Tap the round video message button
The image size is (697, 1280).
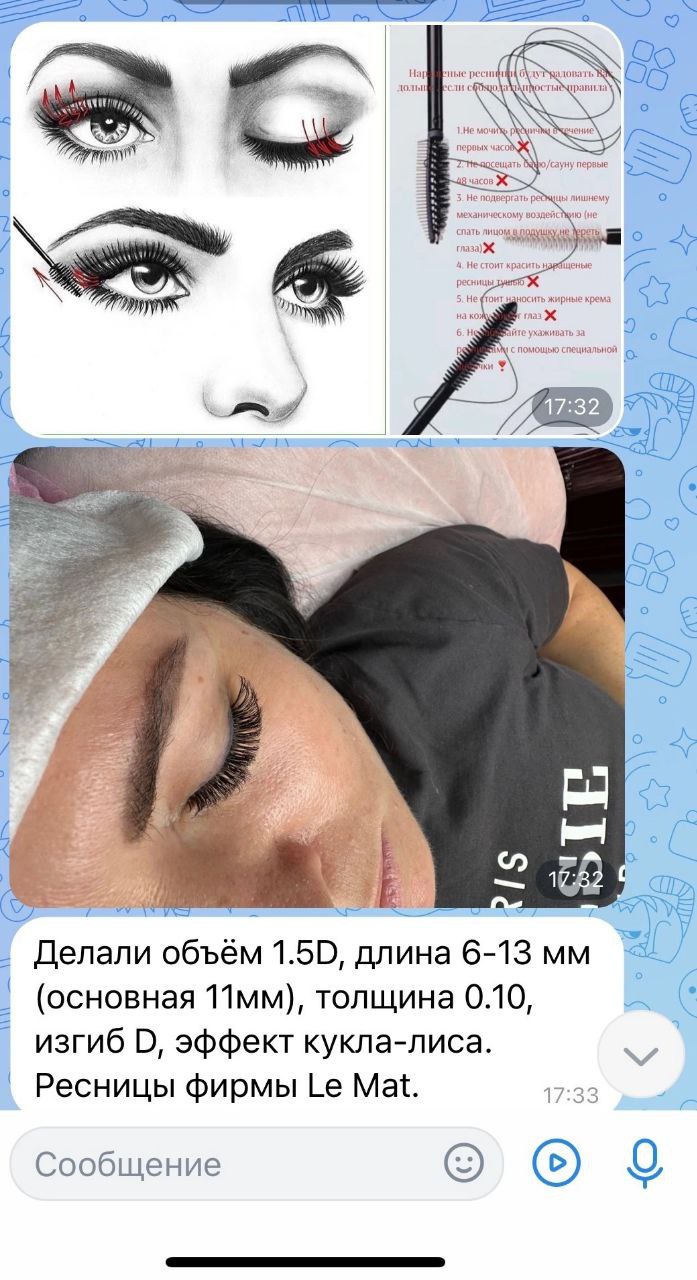coord(556,1163)
